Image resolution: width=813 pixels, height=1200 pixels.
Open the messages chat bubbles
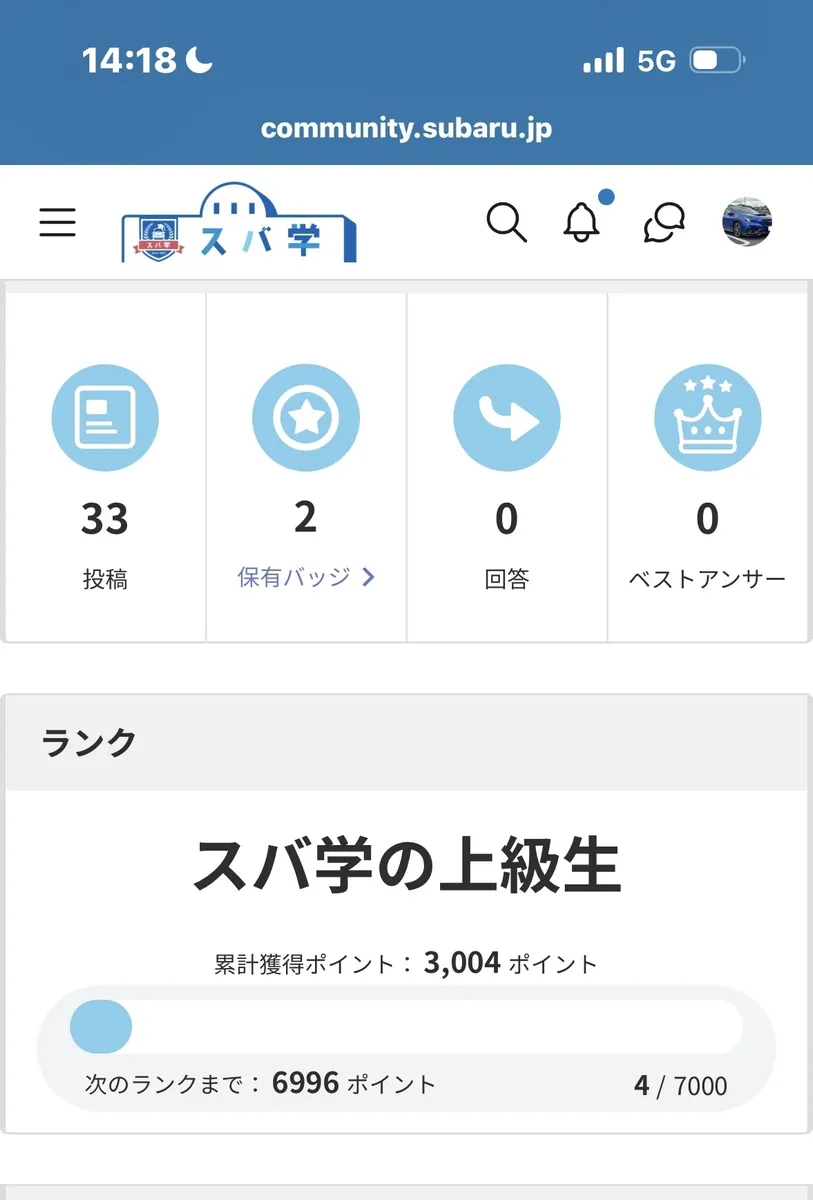(x=664, y=222)
